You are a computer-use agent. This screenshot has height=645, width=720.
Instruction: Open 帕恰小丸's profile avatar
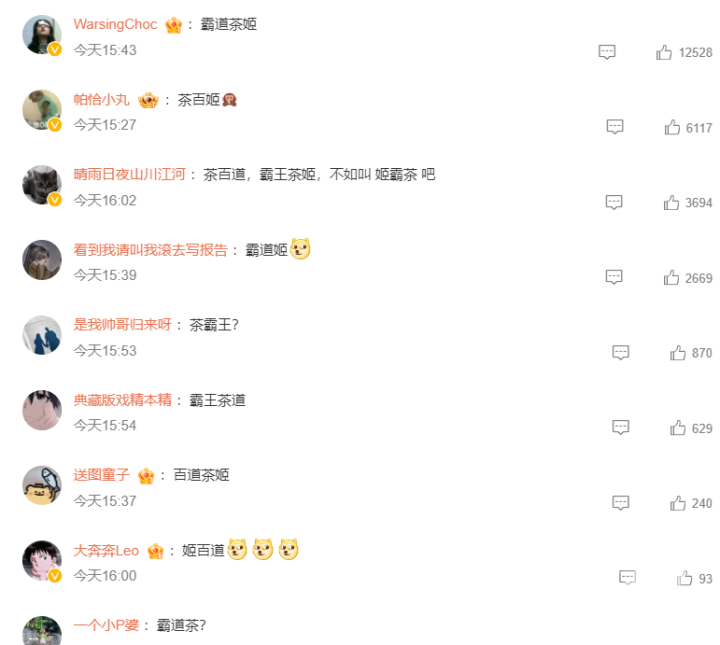coord(42,110)
